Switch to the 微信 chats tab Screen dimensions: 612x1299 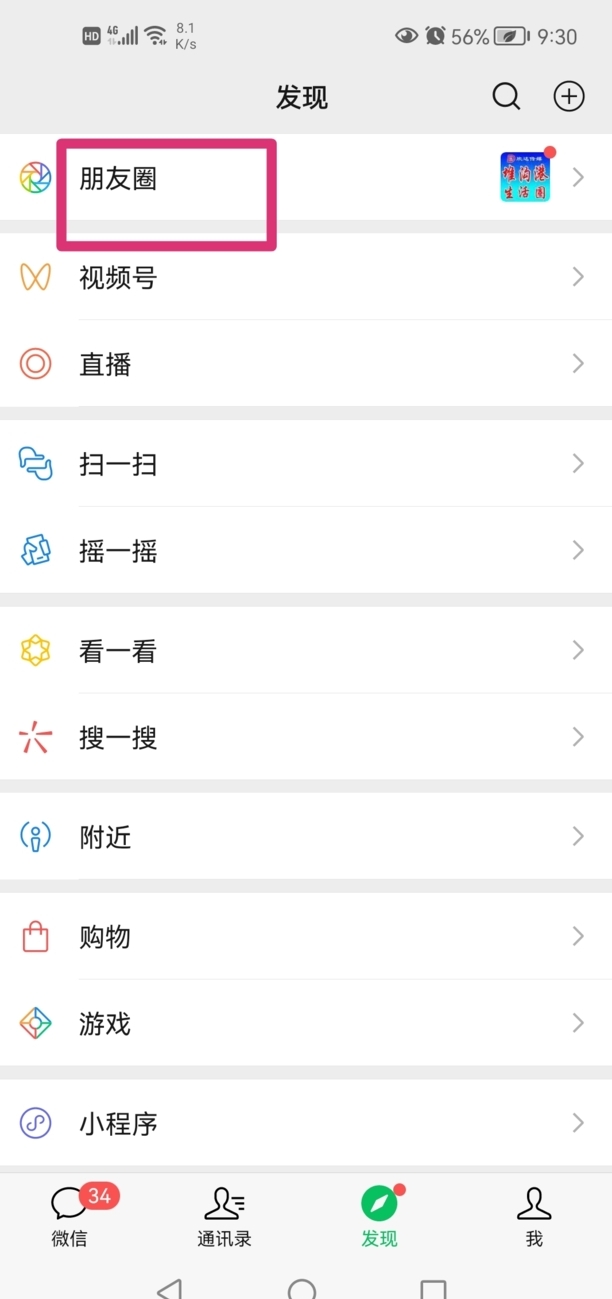pos(69,1215)
